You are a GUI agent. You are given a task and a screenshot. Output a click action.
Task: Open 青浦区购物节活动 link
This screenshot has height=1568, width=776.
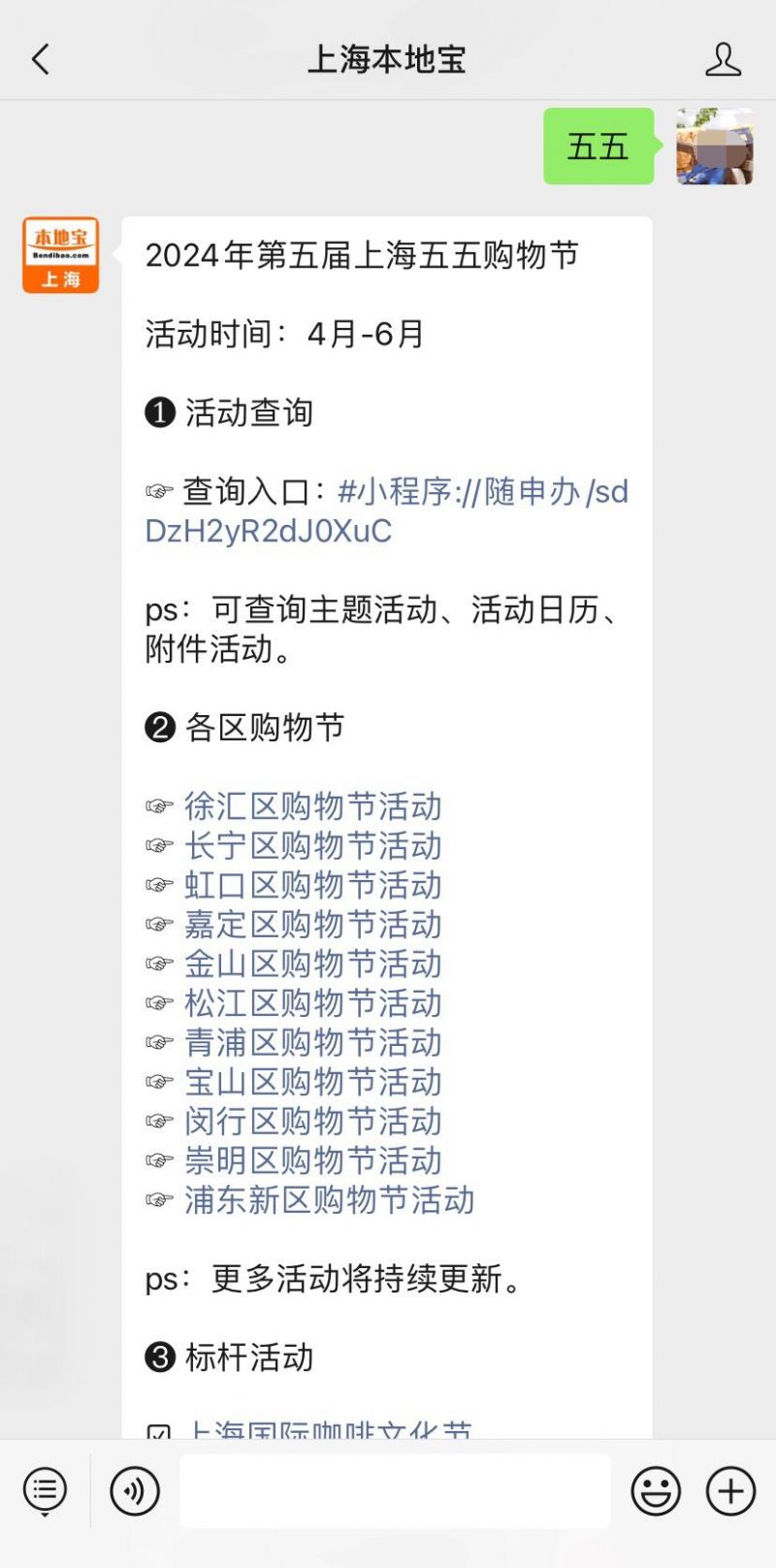coord(312,1043)
